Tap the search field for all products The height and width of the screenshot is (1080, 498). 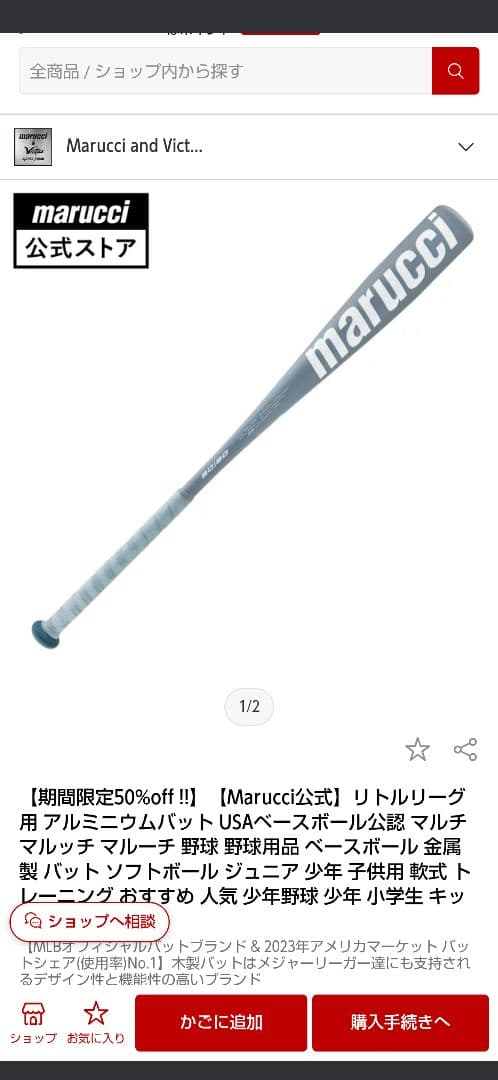[x=225, y=71]
